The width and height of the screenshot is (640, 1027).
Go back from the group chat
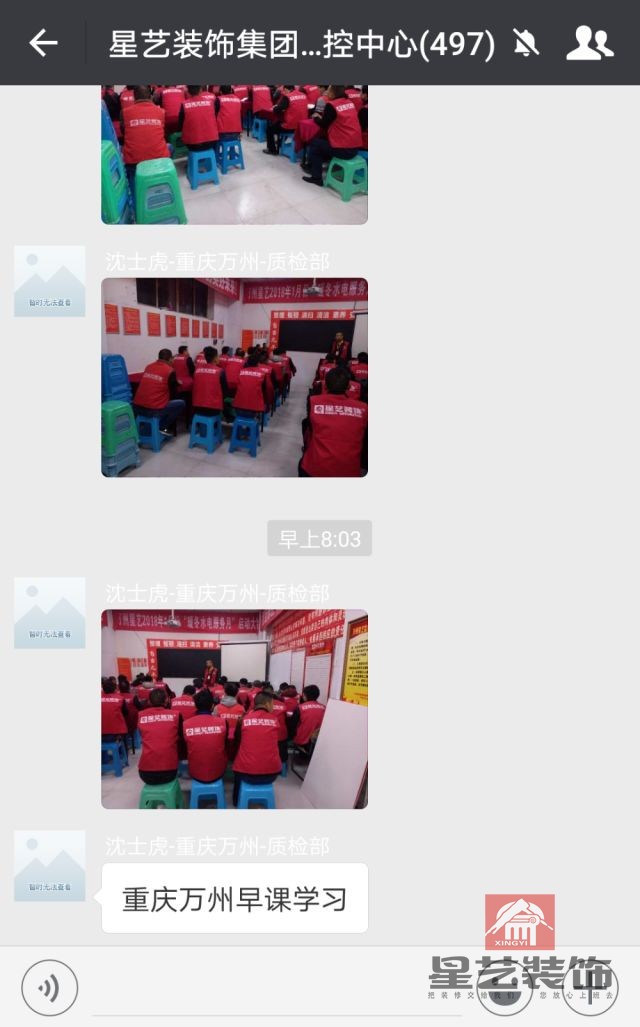pyautogui.click(x=43, y=43)
